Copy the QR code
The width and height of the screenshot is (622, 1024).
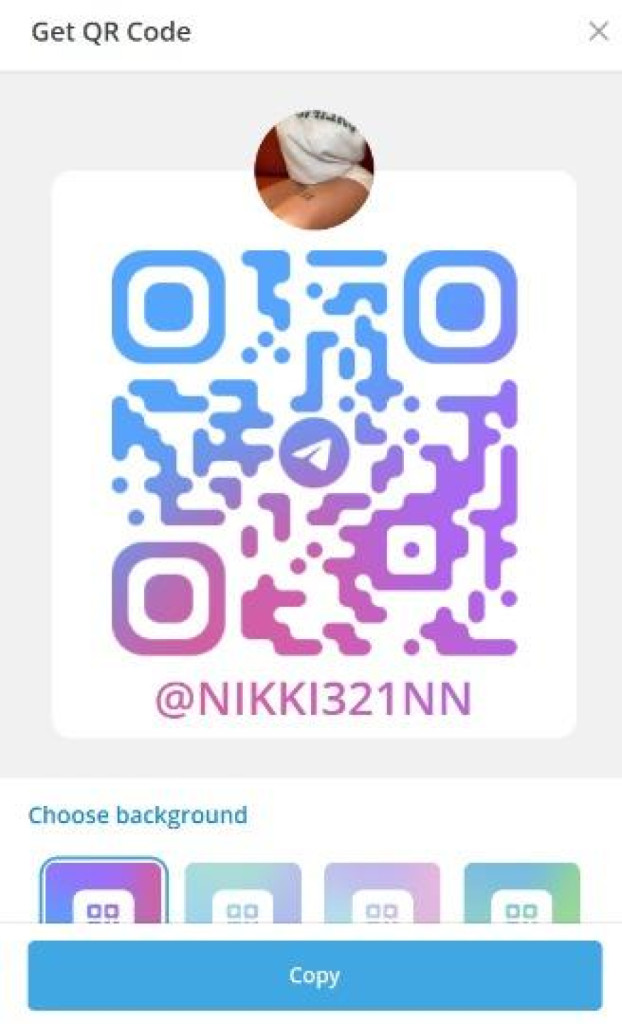pyautogui.click(x=314, y=975)
